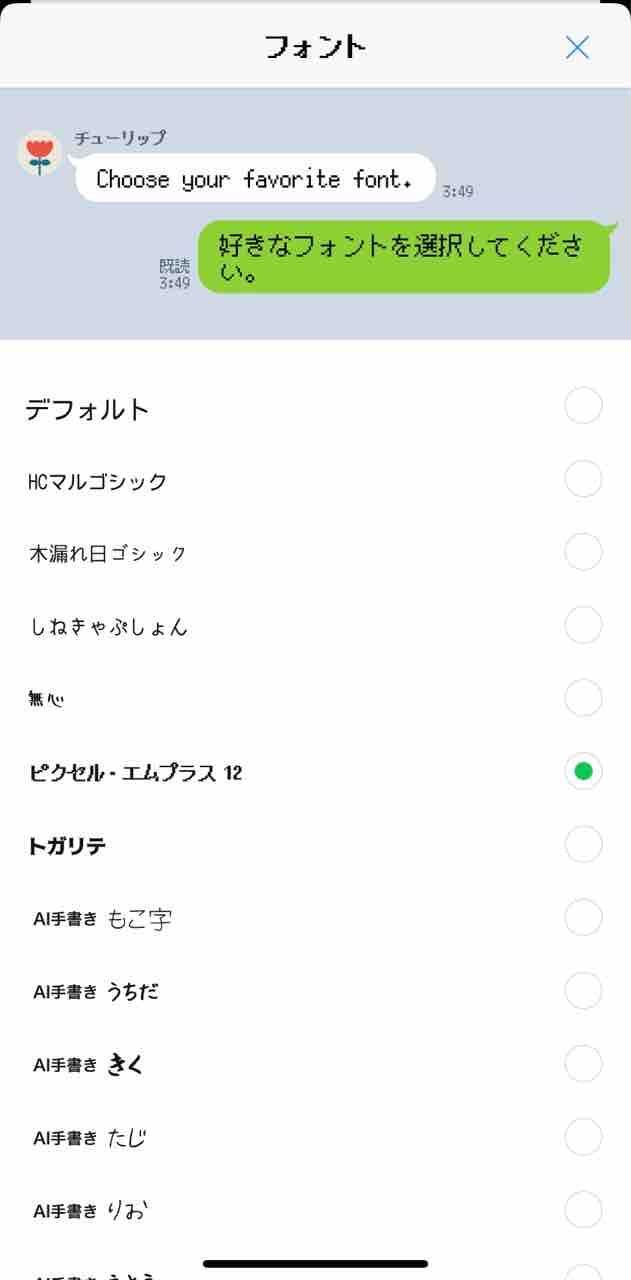Switch font to トガリテ
The height and width of the screenshot is (1280, 631).
click(583, 845)
